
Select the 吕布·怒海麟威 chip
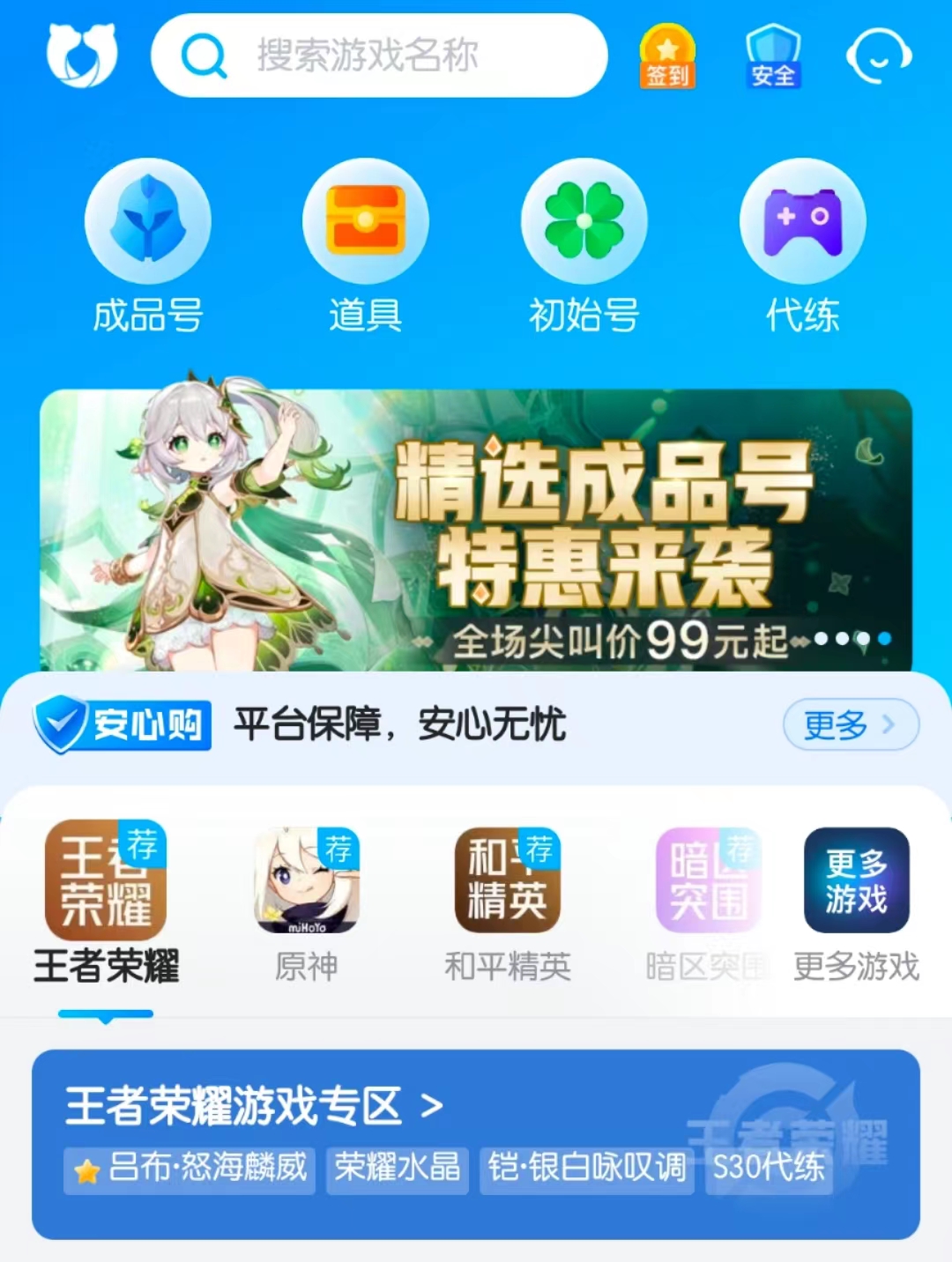click(190, 1169)
